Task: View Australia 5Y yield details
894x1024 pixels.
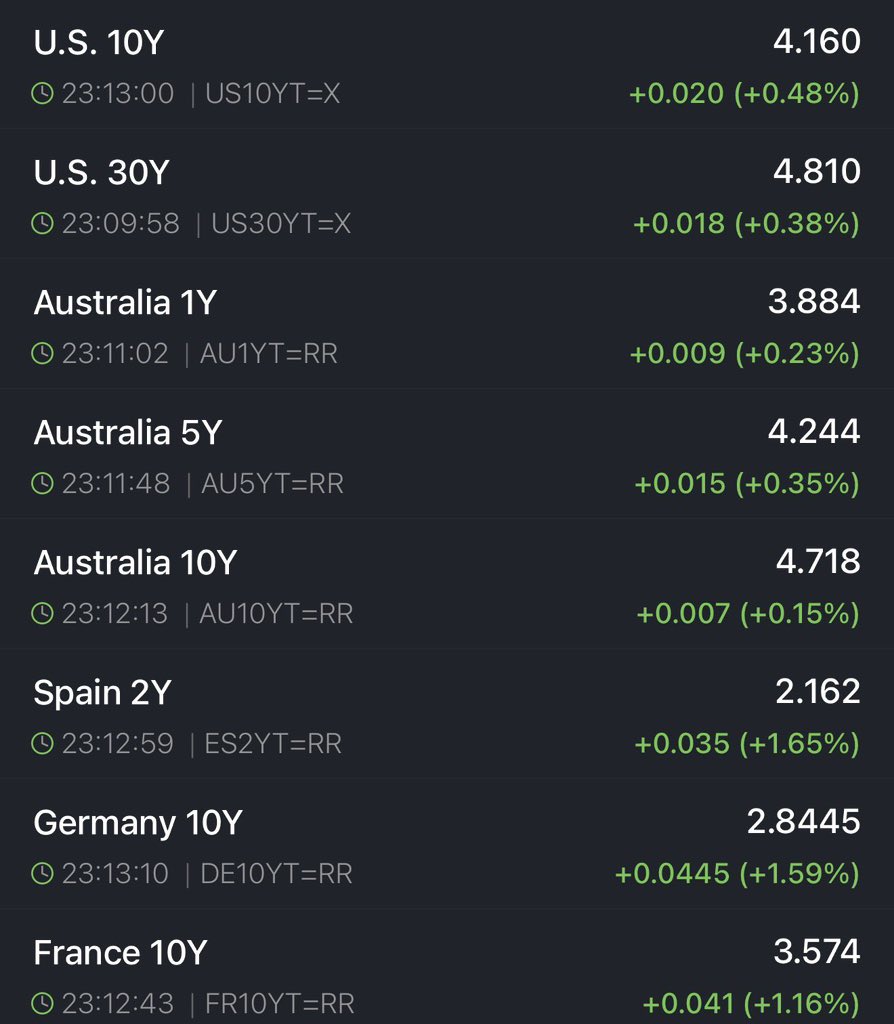Action: coord(447,454)
